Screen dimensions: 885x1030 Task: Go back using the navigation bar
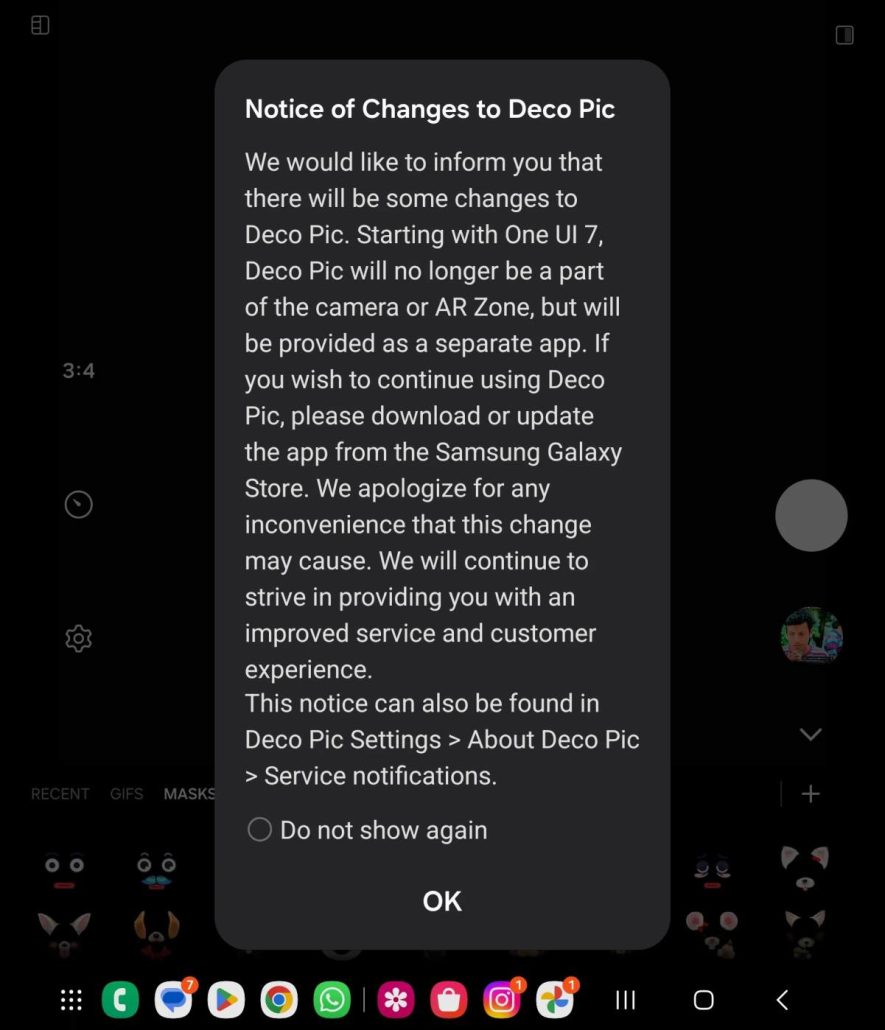click(782, 999)
